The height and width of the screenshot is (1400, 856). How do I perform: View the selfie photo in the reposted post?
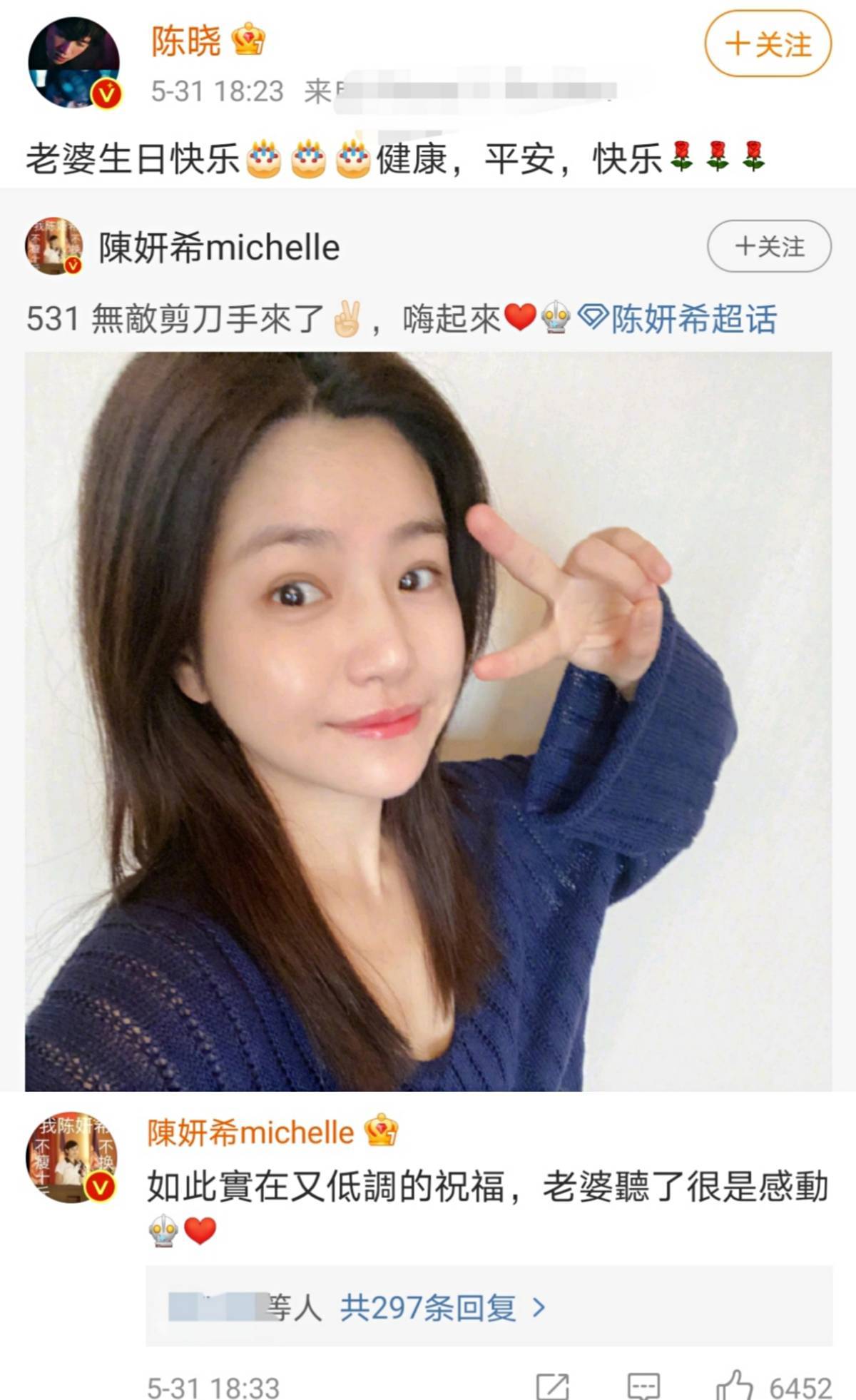pyautogui.click(x=428, y=721)
